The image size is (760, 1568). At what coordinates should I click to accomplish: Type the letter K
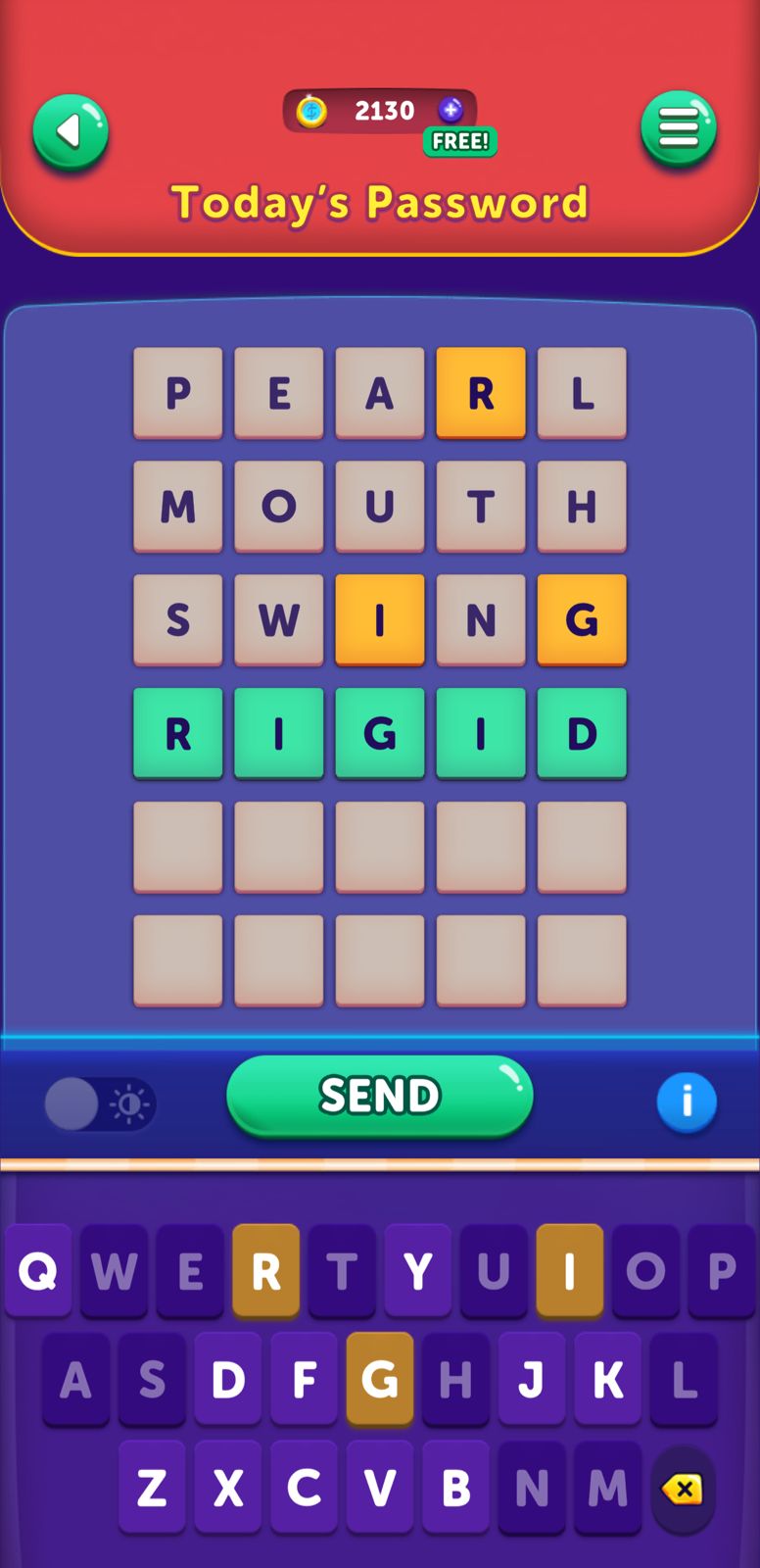point(607,1380)
